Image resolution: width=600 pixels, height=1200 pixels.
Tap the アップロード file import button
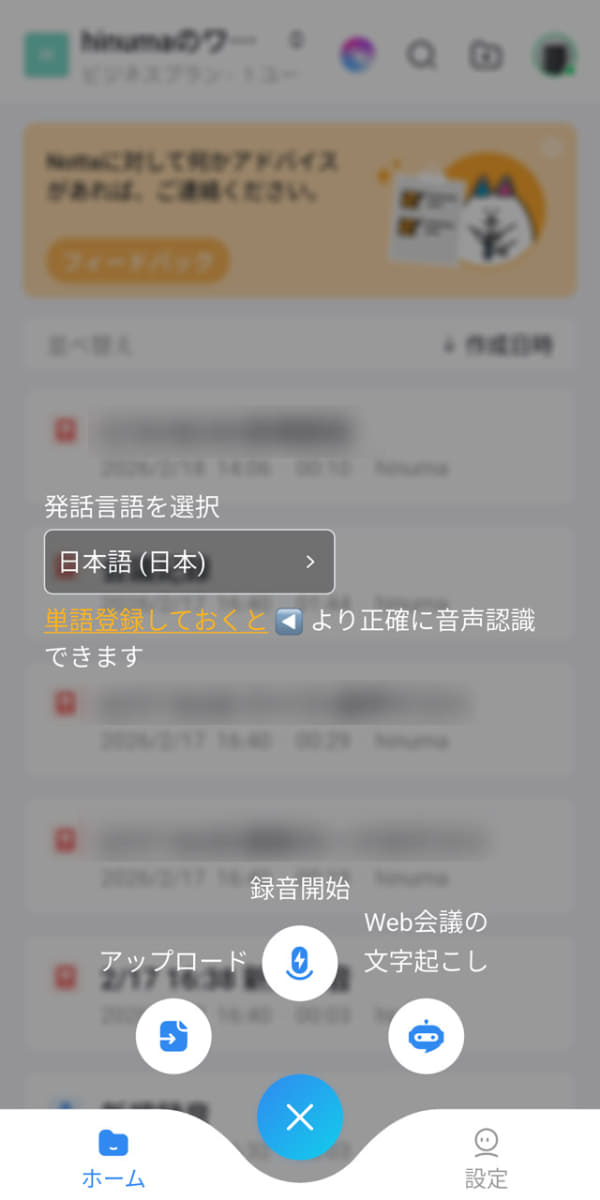click(174, 1036)
